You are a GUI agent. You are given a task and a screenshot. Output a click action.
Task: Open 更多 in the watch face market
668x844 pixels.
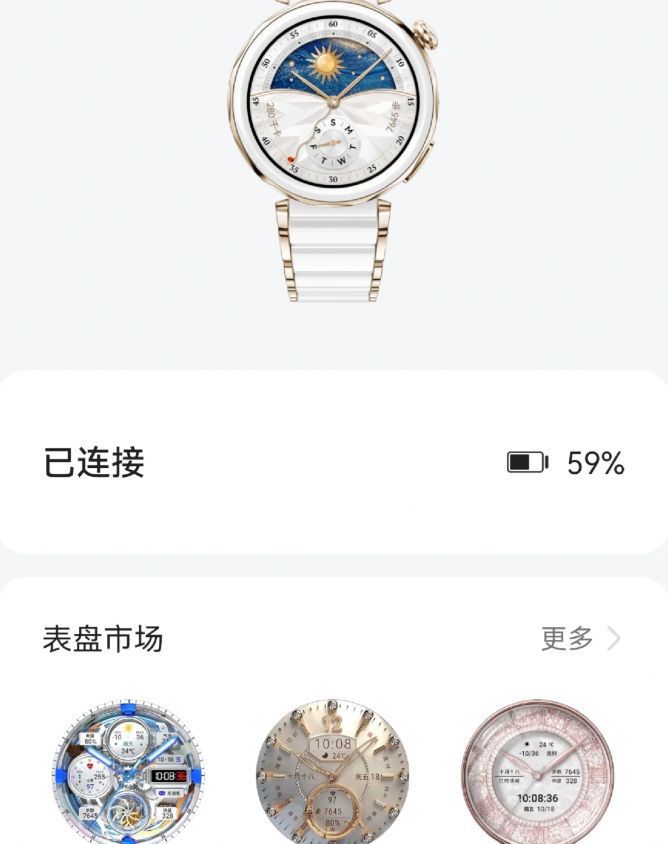[580, 639]
